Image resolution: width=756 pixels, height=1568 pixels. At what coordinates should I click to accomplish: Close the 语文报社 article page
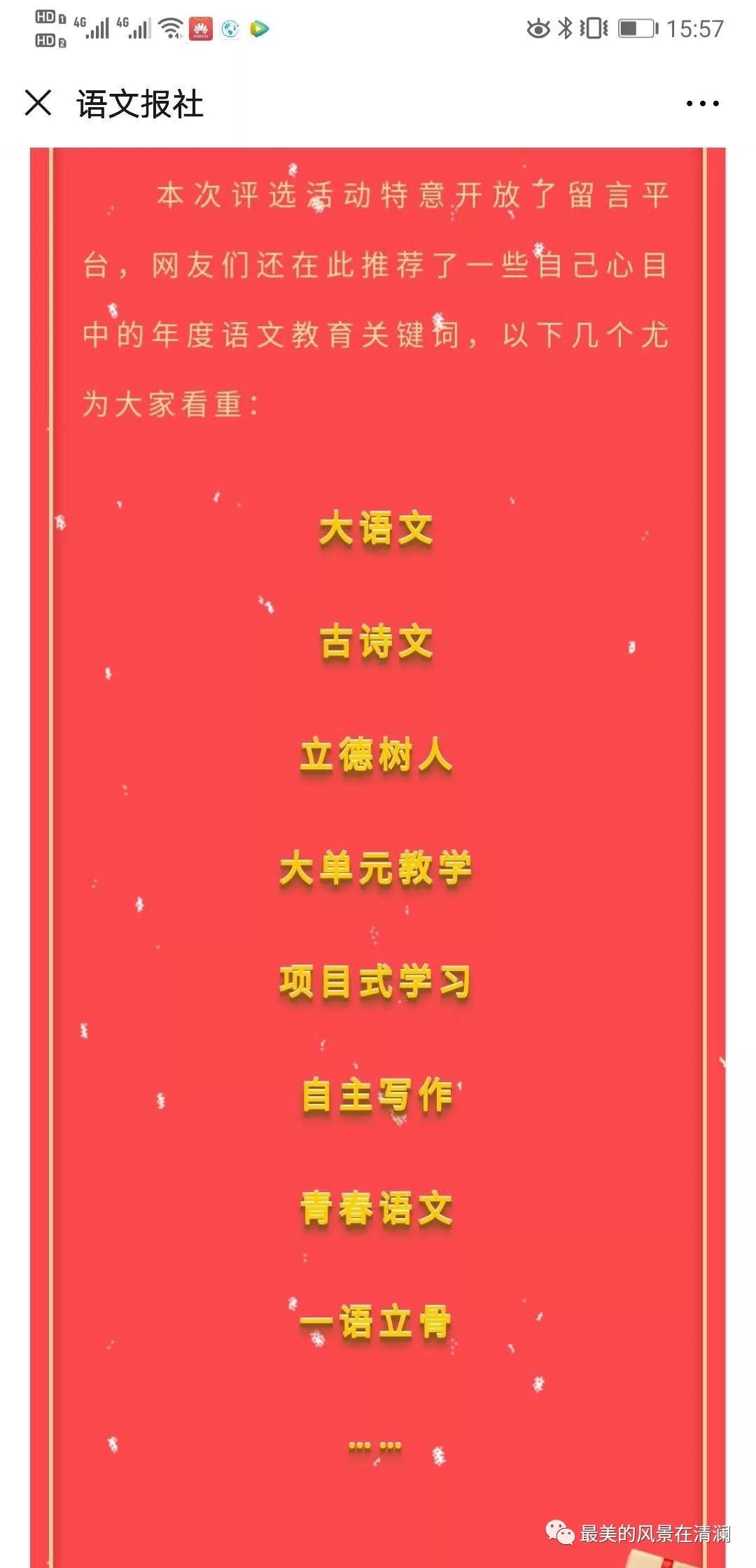click(x=38, y=103)
